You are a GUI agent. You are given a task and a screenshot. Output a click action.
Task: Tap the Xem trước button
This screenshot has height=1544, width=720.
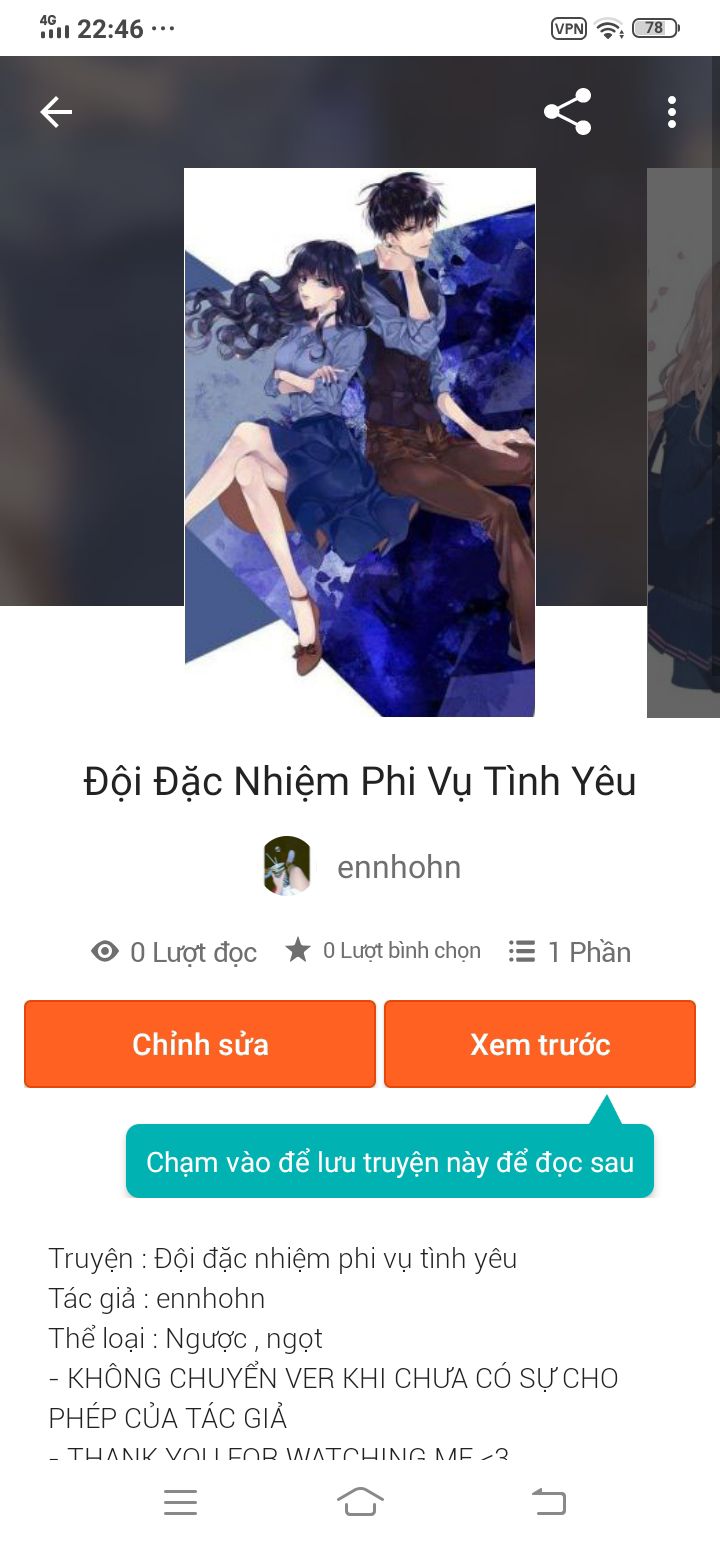tap(540, 1044)
